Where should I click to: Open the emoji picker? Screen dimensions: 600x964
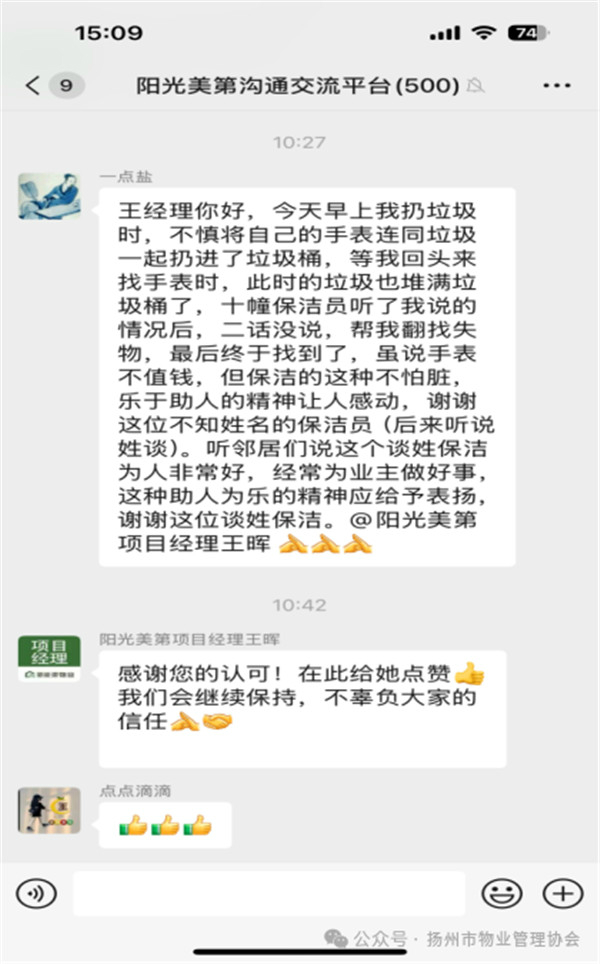coord(501,893)
